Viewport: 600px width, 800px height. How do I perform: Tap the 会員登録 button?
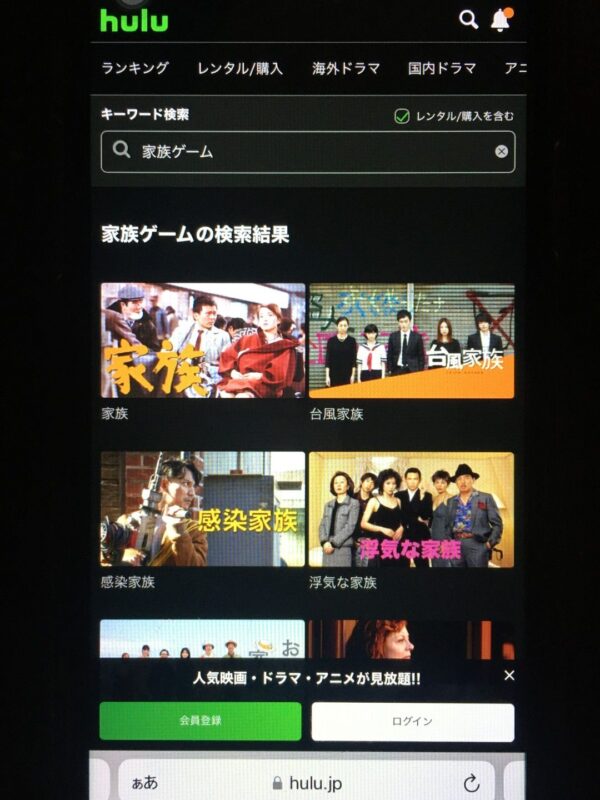200,721
